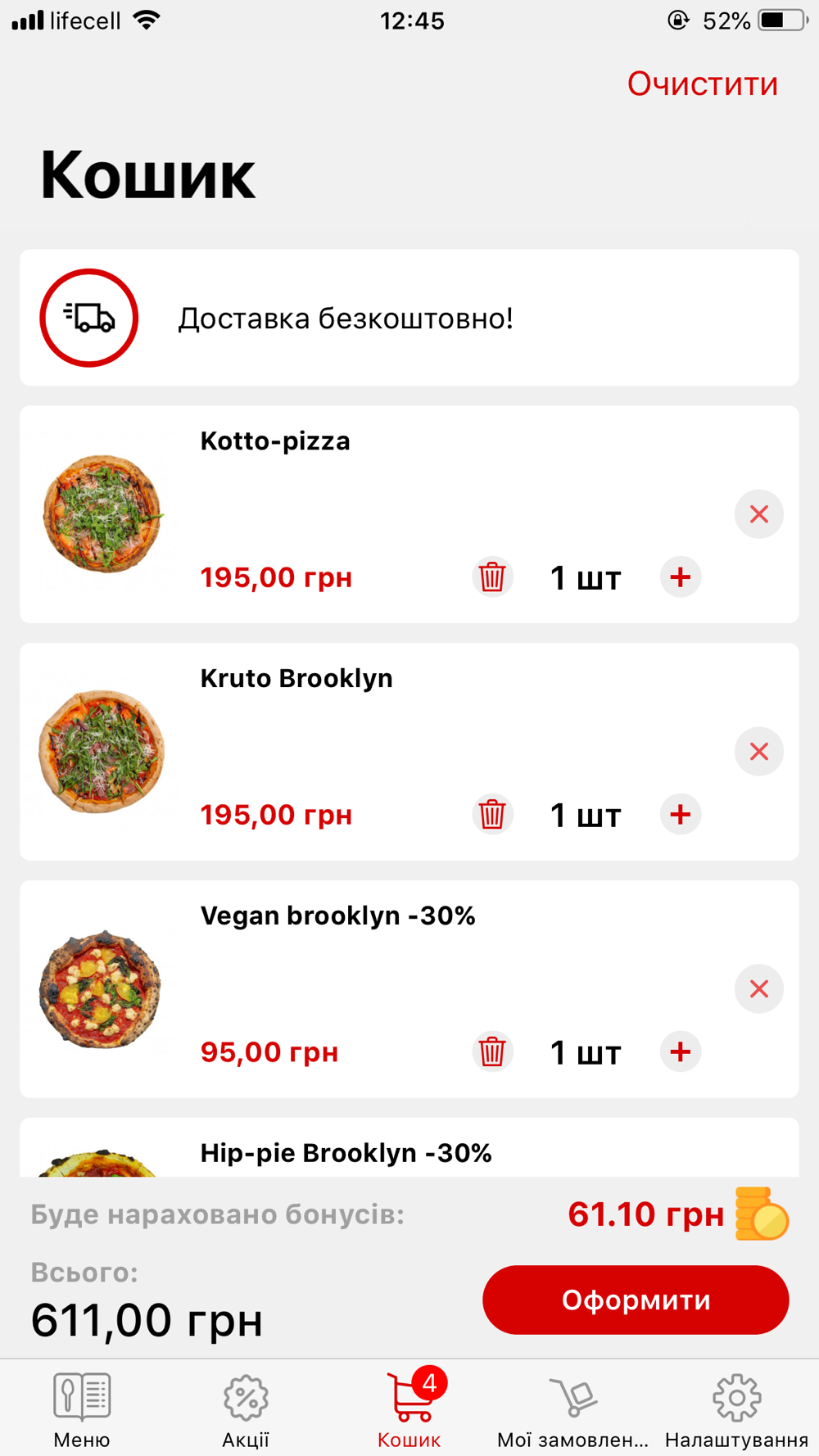The image size is (819, 1456).
Task: Tap the trash icon for Kruto Brooklyn
Action: (492, 815)
